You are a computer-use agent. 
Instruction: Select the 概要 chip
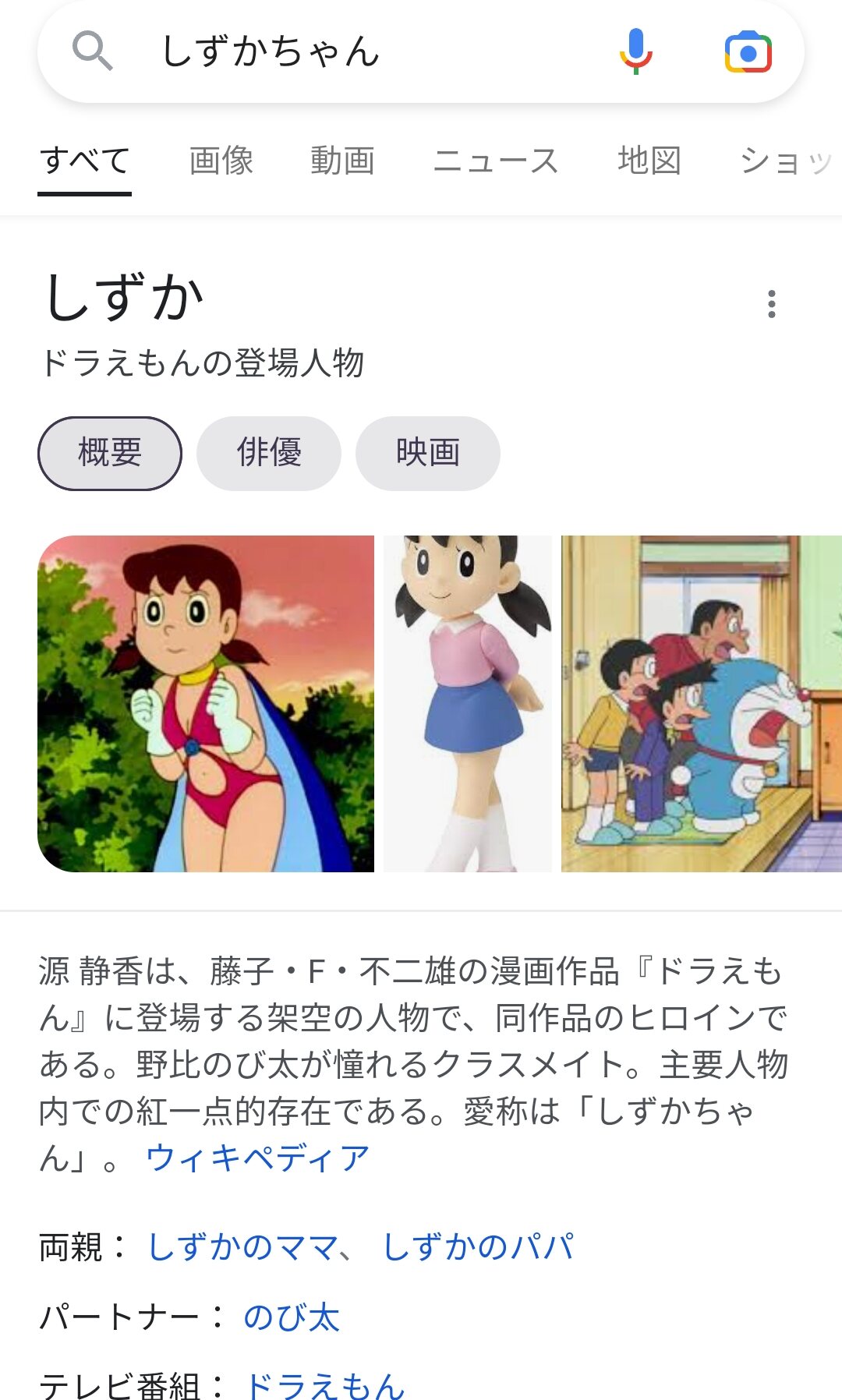point(110,453)
